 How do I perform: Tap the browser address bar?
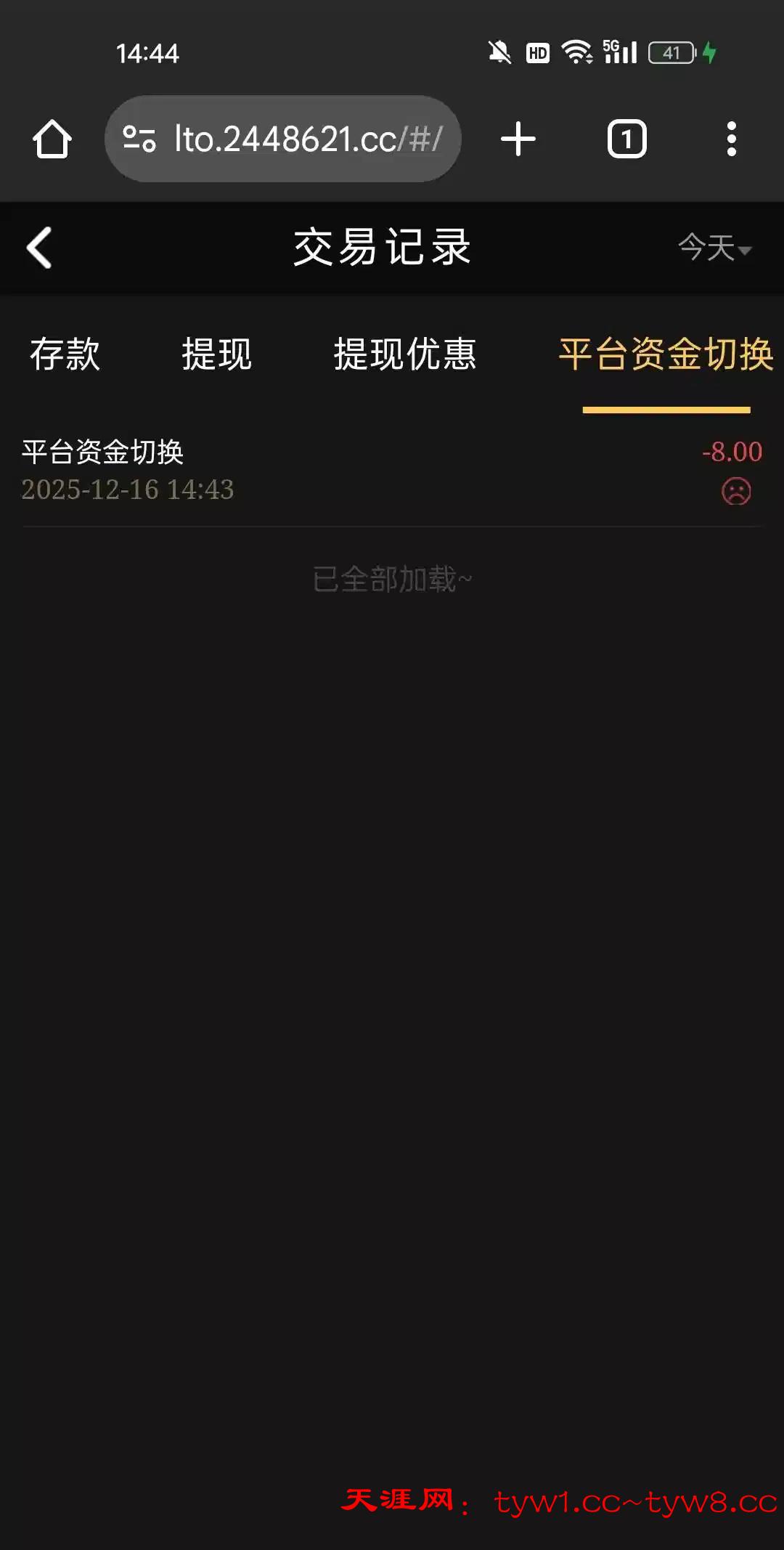click(x=283, y=139)
